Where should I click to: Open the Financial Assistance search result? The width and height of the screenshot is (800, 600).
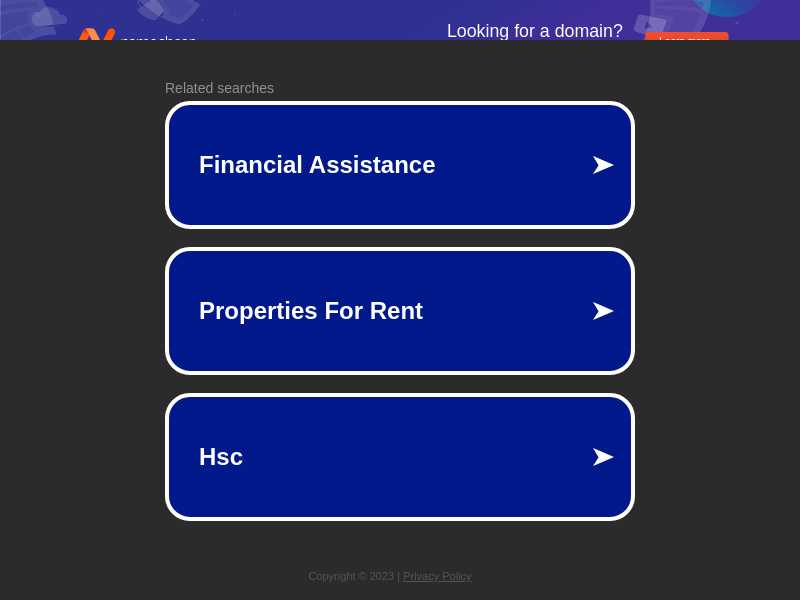tap(400, 165)
